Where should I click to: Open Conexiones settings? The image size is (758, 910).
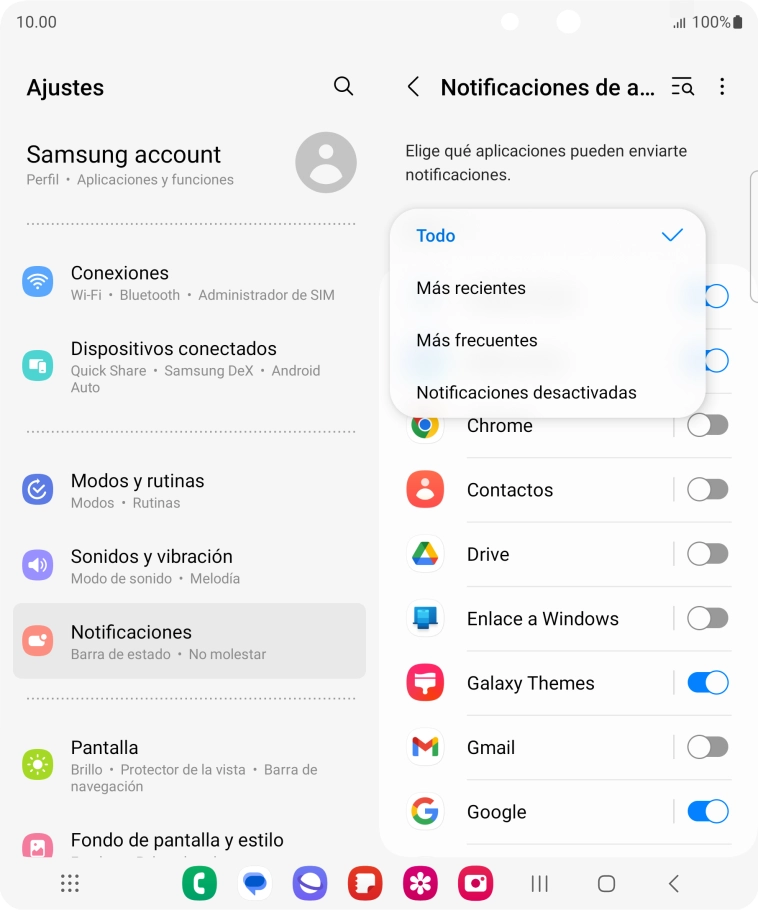point(190,283)
